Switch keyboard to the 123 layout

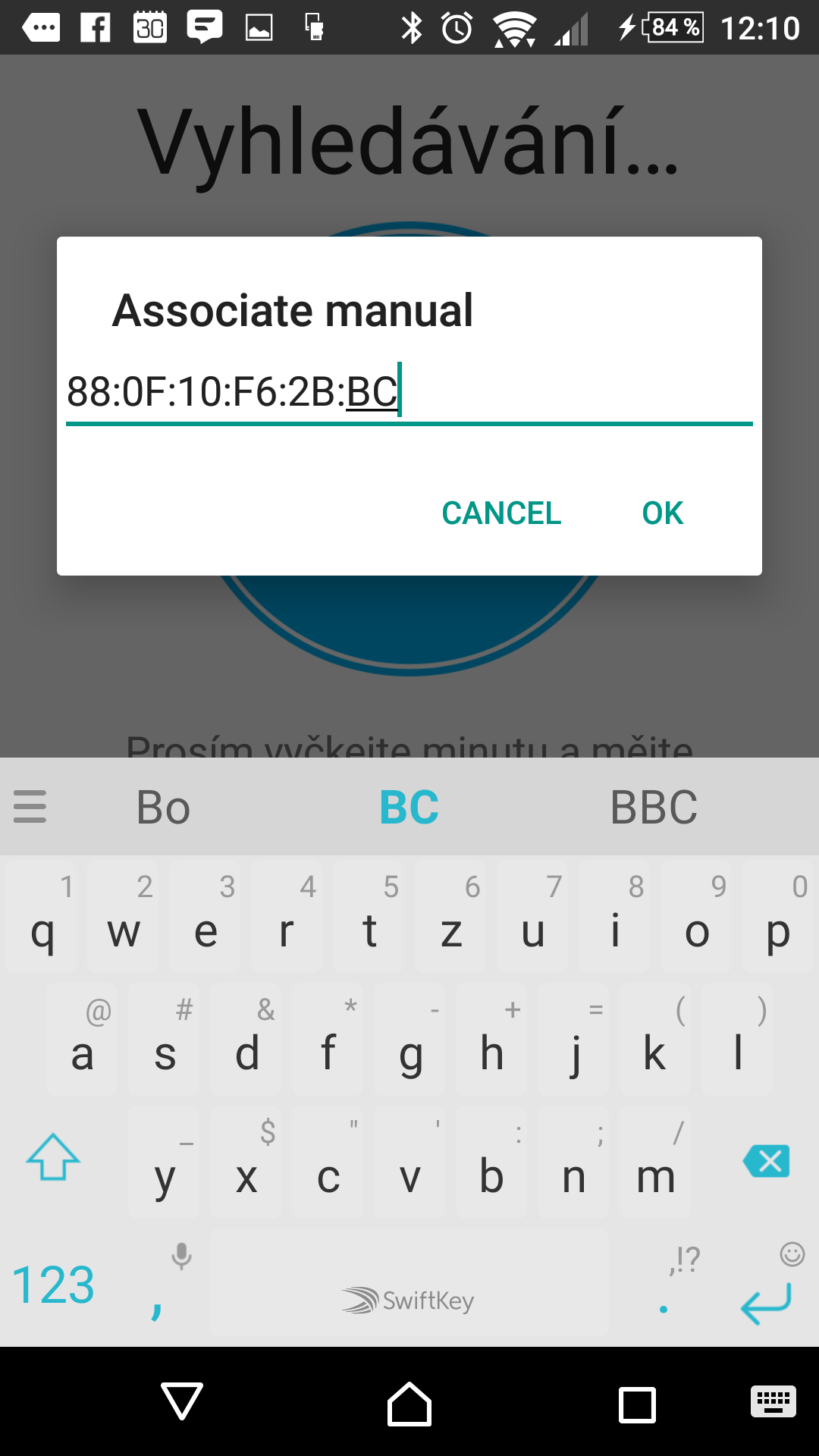pyautogui.click(x=53, y=1285)
